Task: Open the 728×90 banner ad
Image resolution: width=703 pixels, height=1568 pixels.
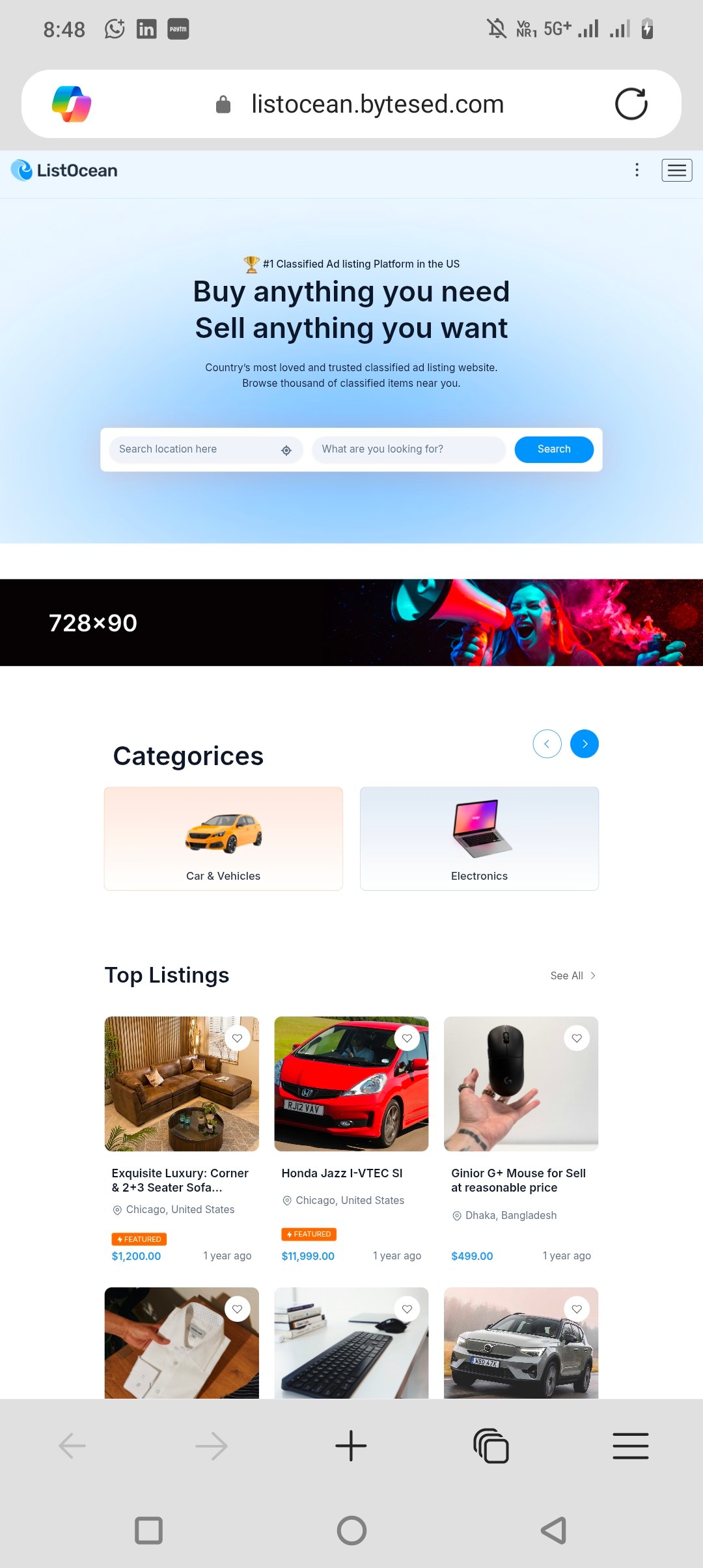Action: (351, 623)
